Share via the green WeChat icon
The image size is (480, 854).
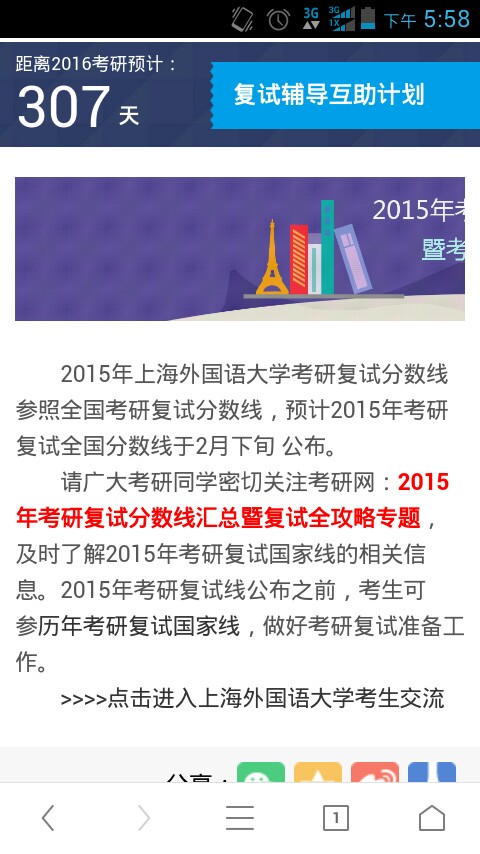pyautogui.click(x=261, y=772)
